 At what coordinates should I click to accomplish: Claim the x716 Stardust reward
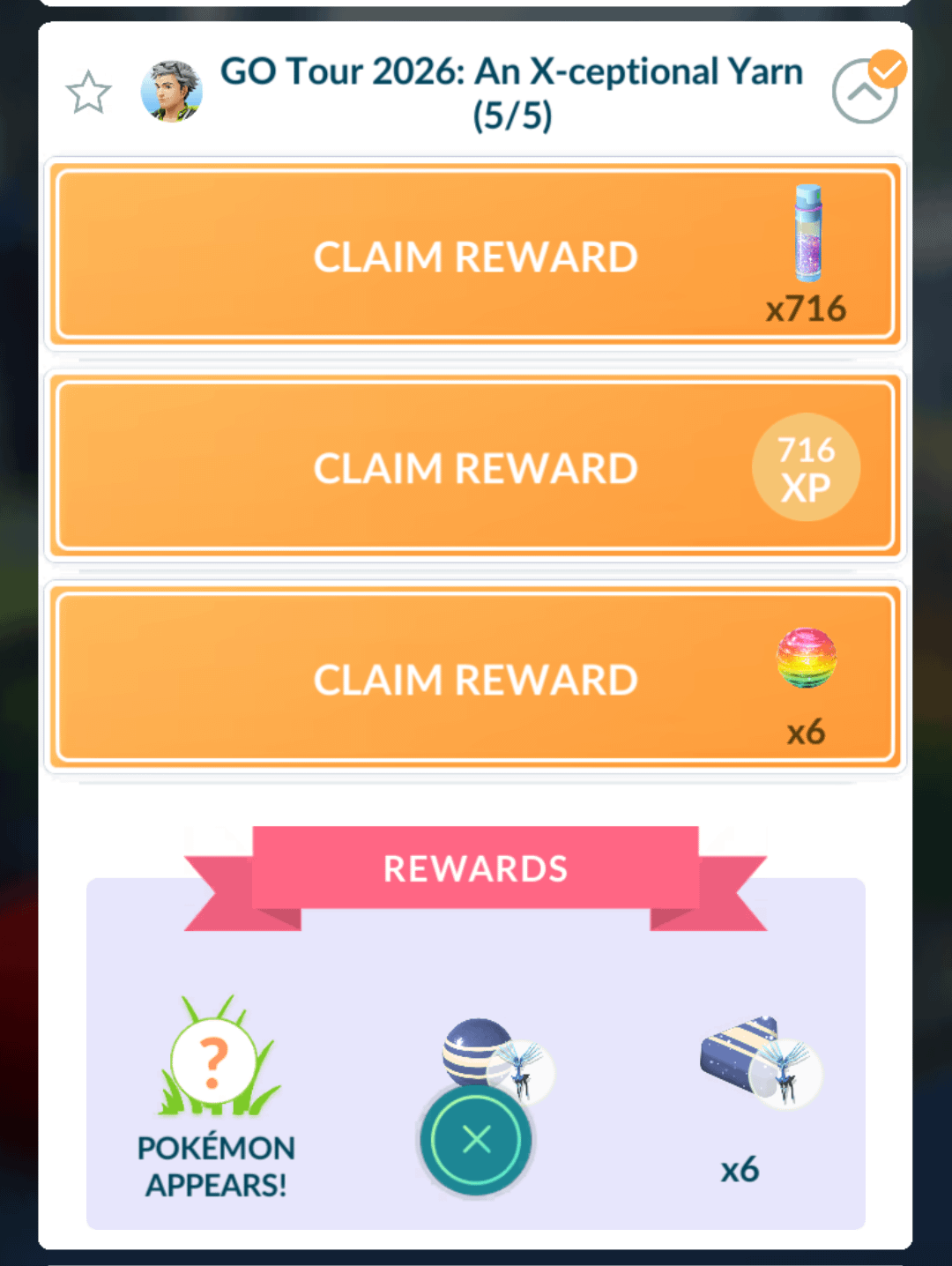coord(476,256)
